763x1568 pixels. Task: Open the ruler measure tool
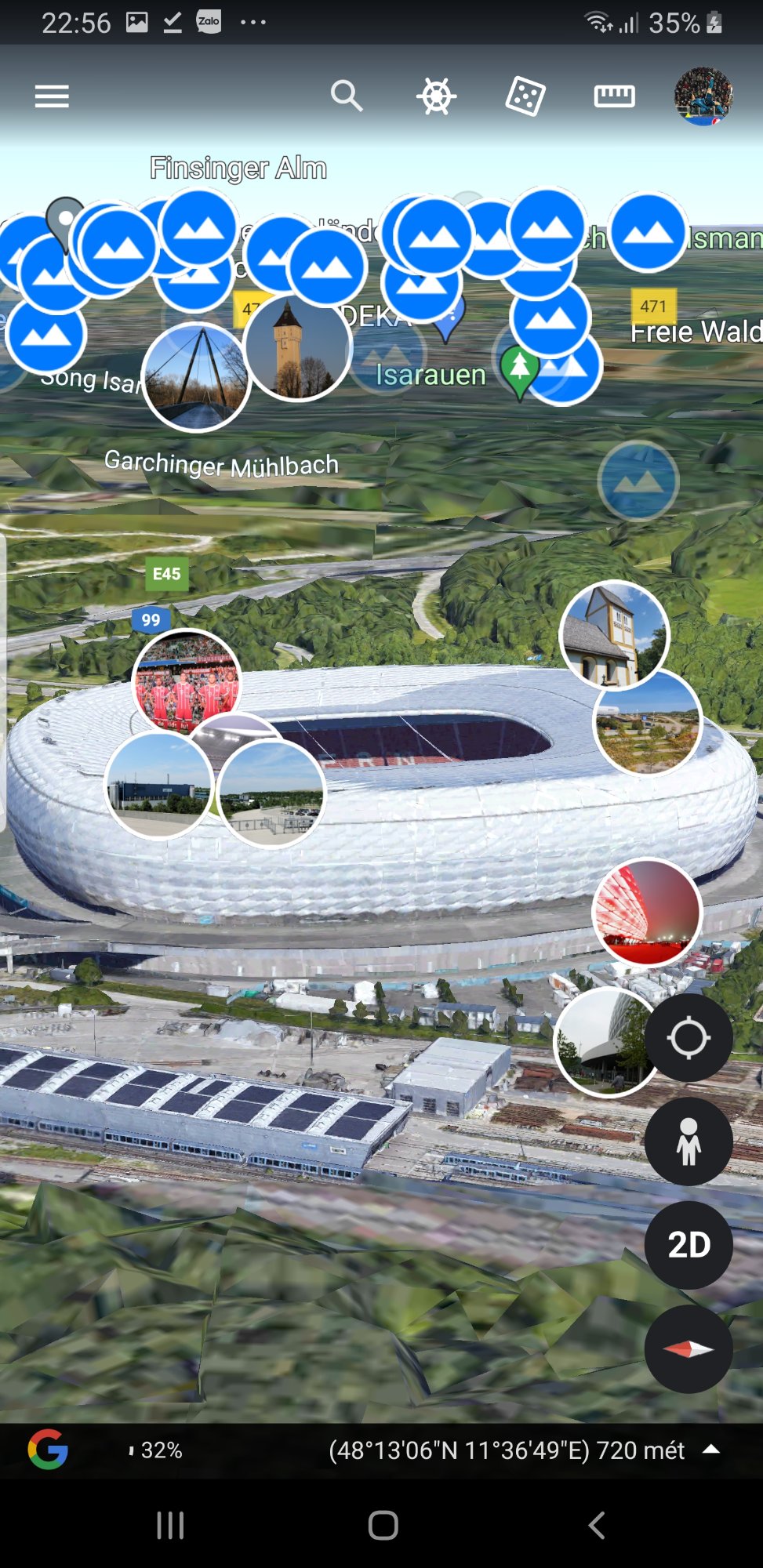pyautogui.click(x=614, y=96)
